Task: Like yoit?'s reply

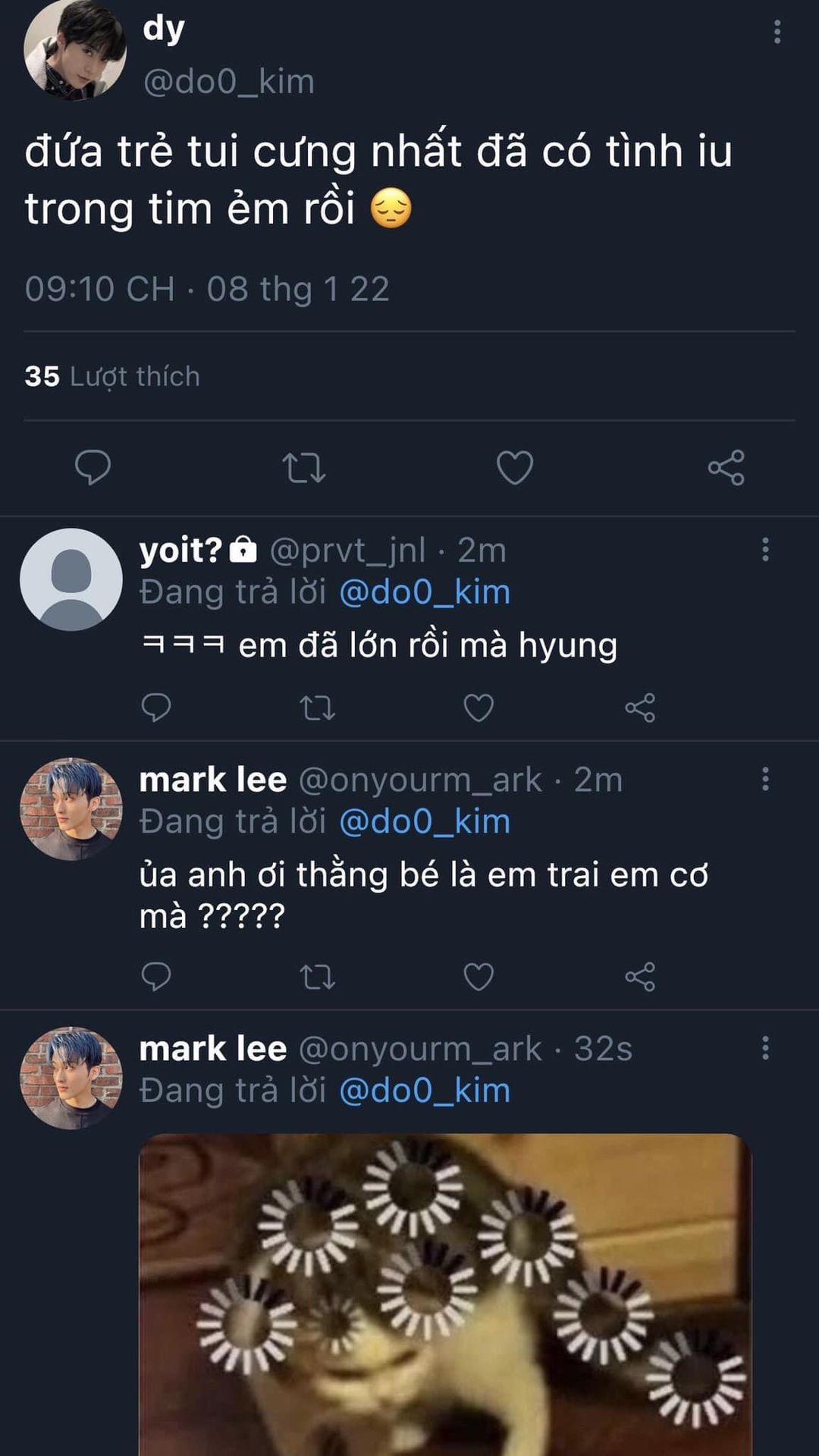Action: [479, 708]
